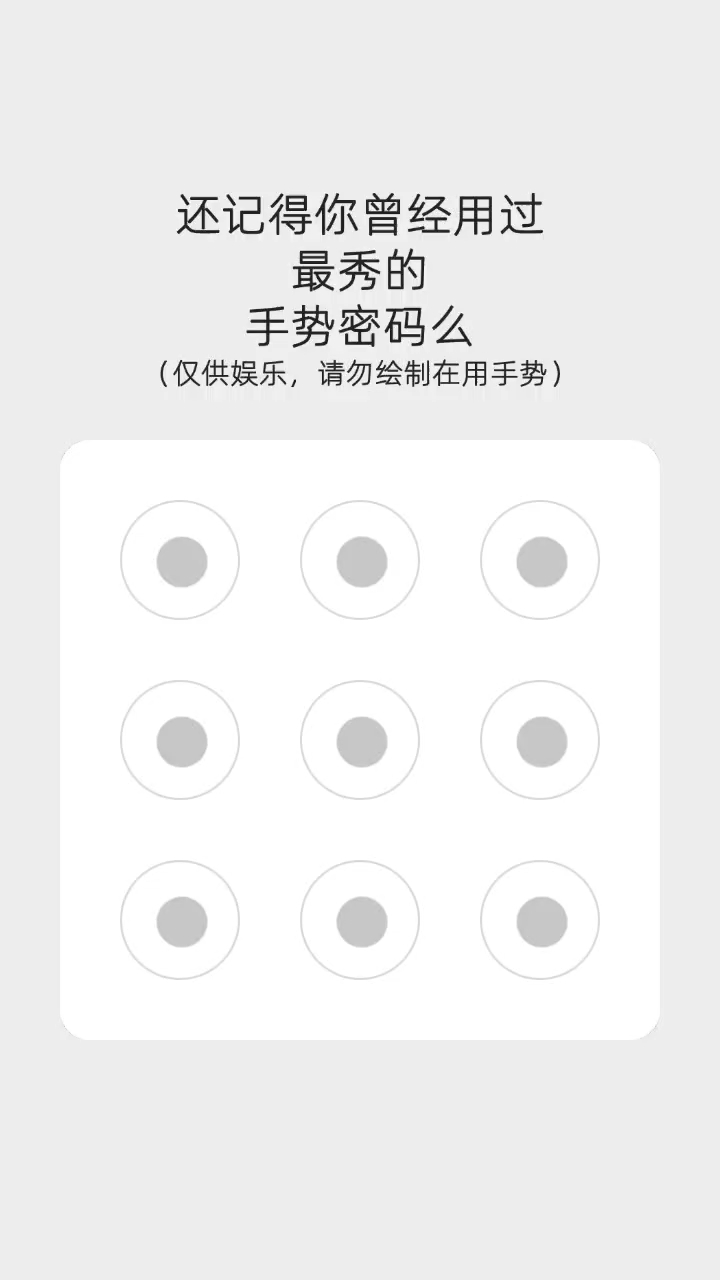This screenshot has height=1280, width=720.
Task: Click the text 最秀的
Action: click(x=360, y=272)
